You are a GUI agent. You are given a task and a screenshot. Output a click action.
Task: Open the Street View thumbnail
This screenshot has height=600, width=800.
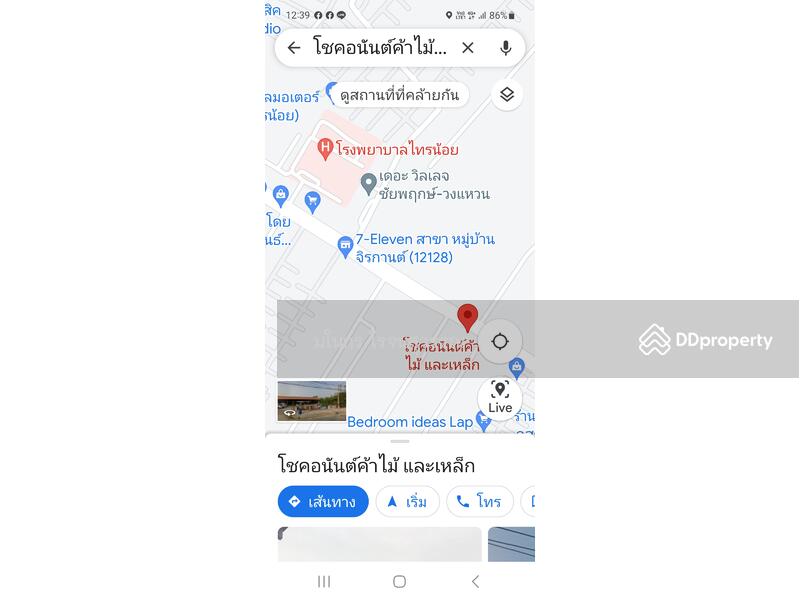[x=311, y=401]
